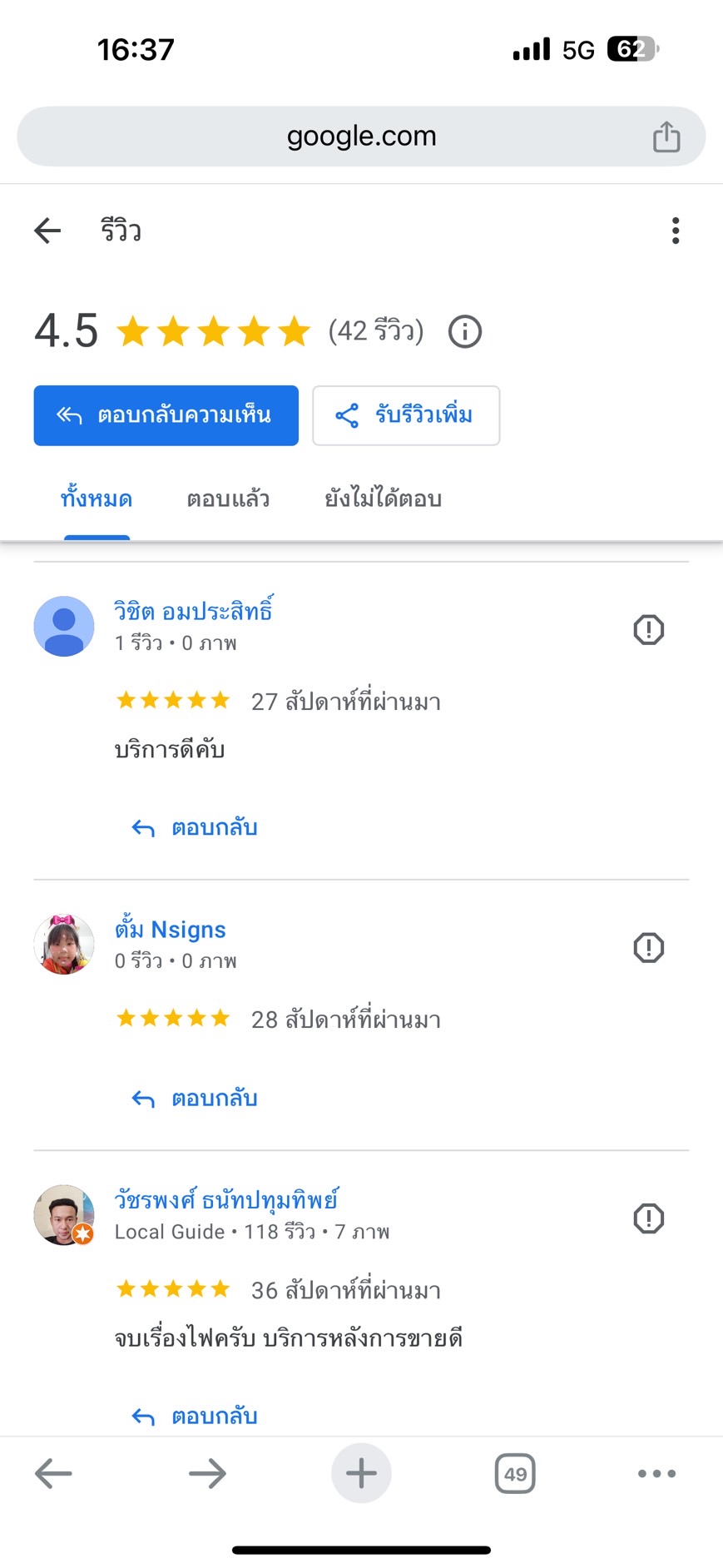
Task: Open the three-dot overflow menu
Action: (x=675, y=231)
